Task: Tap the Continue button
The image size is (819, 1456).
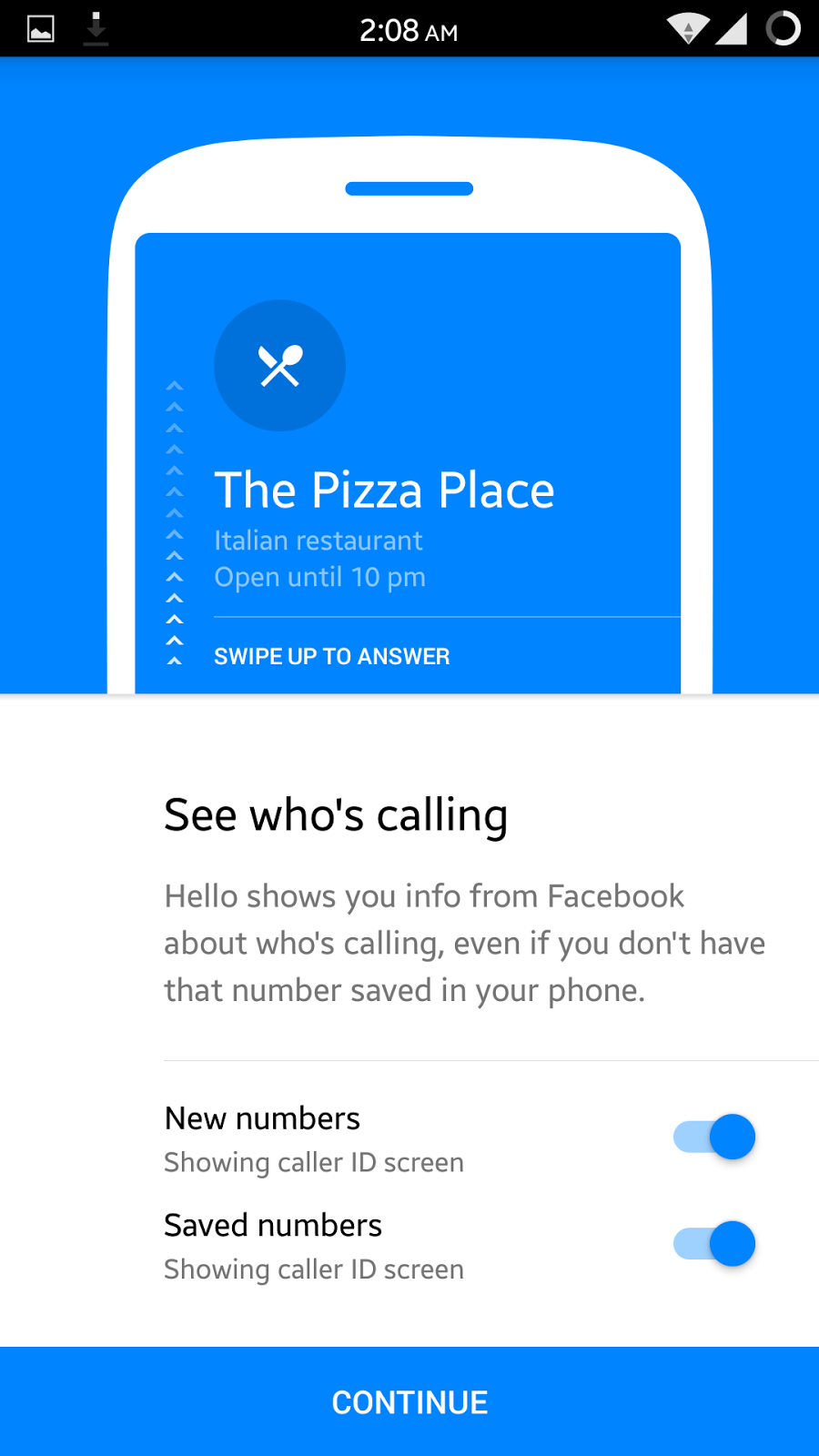Action: click(409, 1402)
